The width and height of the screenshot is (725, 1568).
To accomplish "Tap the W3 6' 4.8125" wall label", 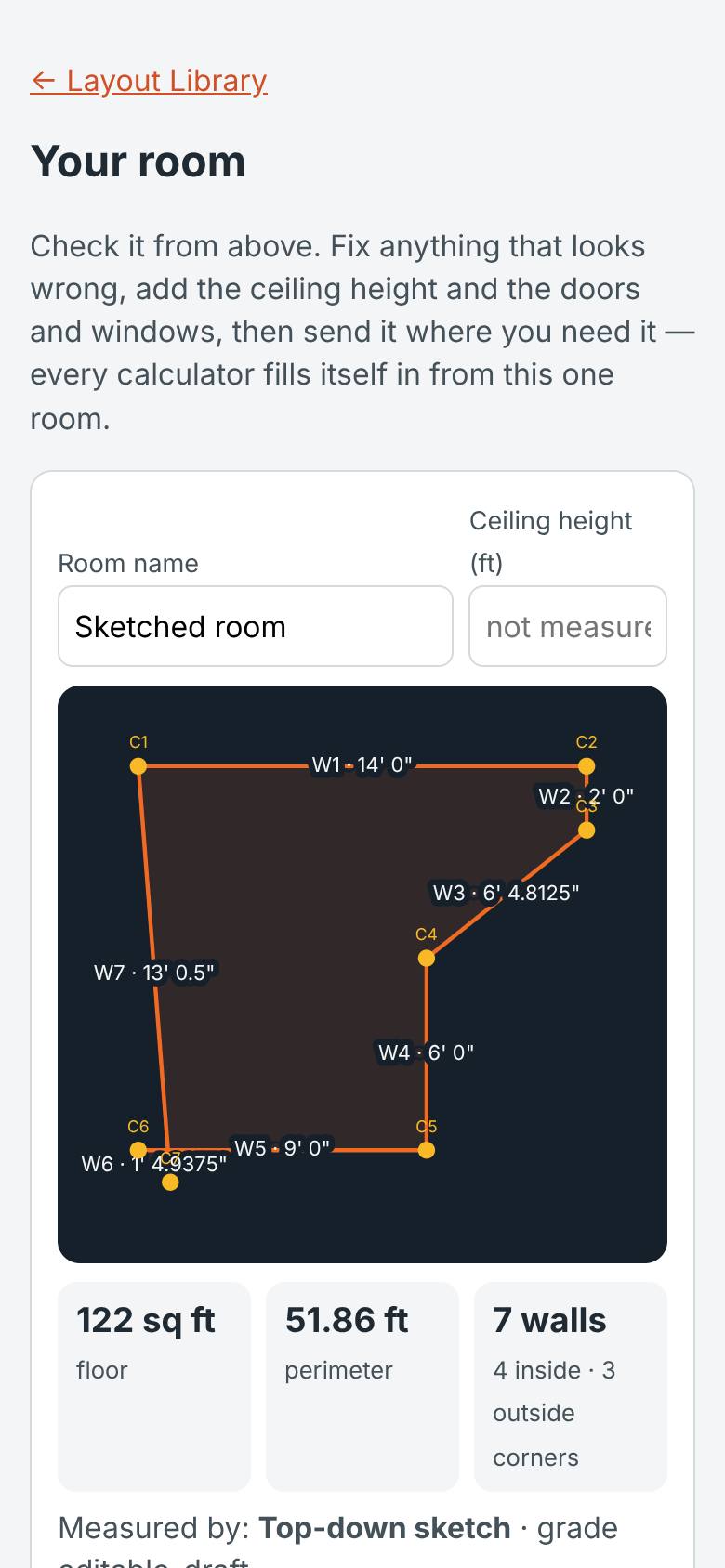I will [506, 893].
